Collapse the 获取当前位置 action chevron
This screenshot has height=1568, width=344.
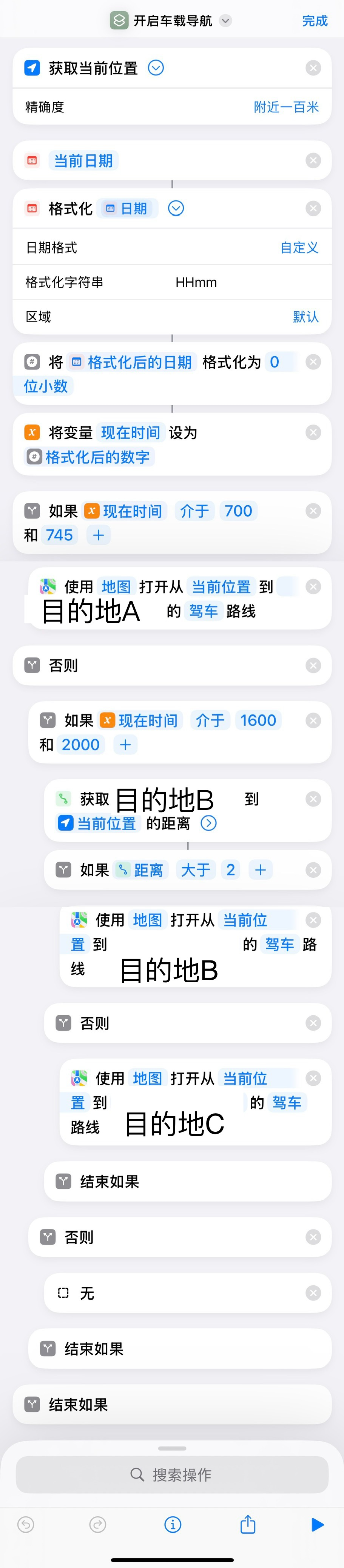pyautogui.click(x=156, y=68)
